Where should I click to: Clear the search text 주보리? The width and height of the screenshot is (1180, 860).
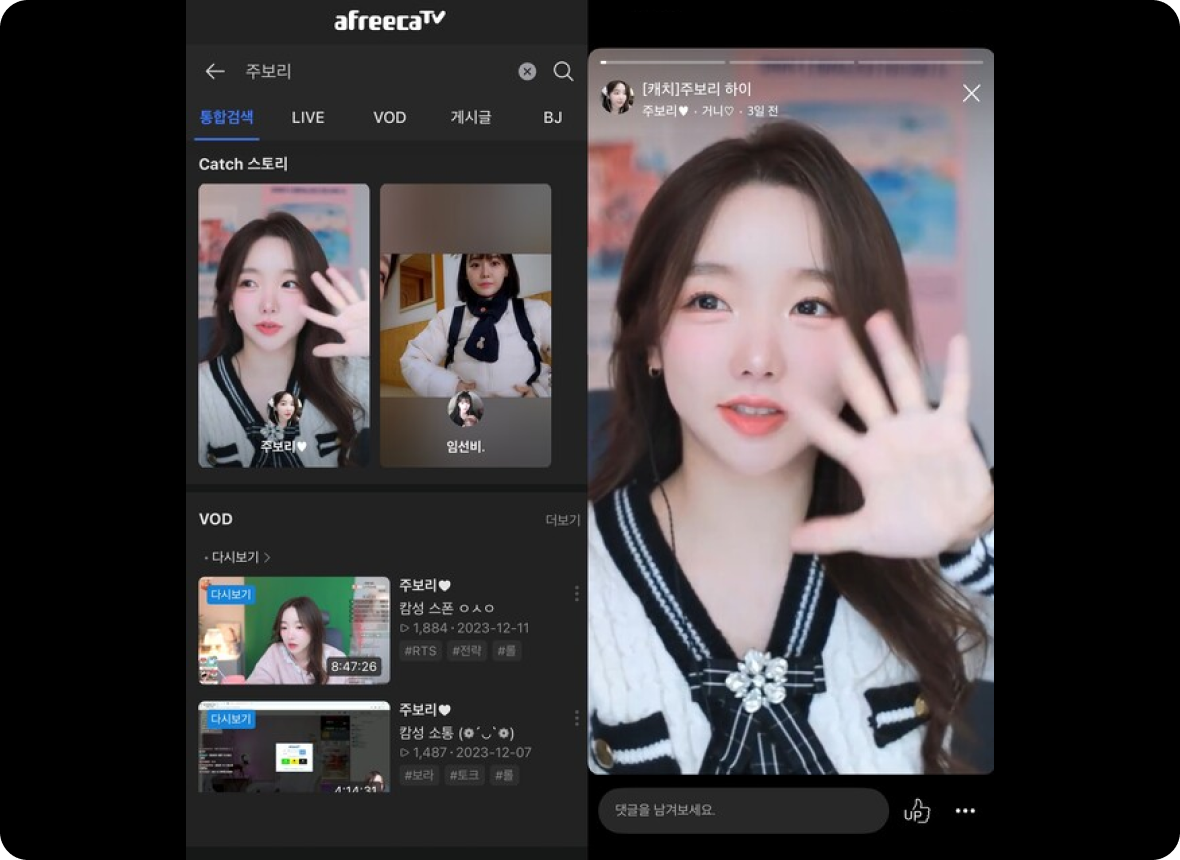527,71
